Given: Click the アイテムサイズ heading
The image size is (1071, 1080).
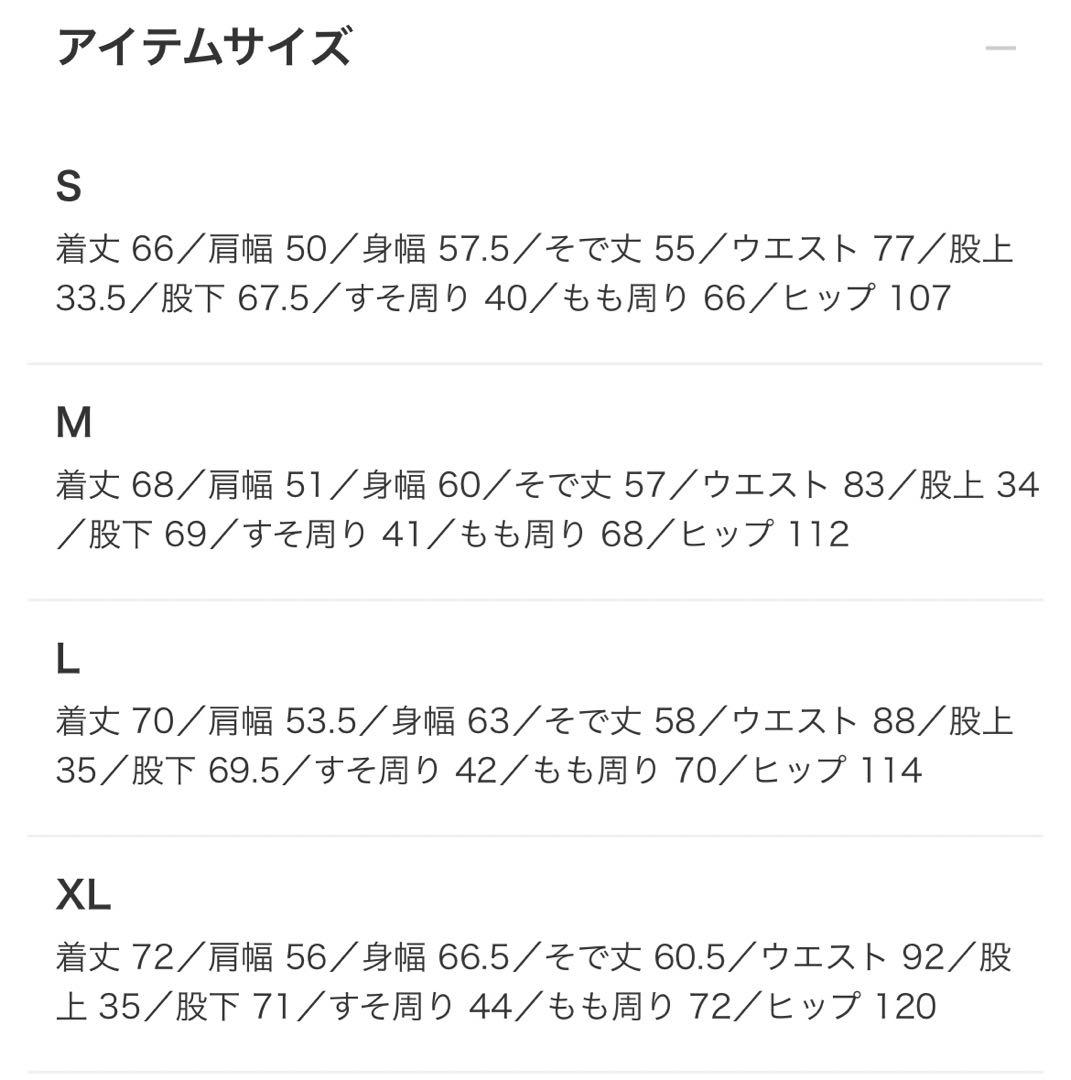Looking at the screenshot, I should pos(205,44).
